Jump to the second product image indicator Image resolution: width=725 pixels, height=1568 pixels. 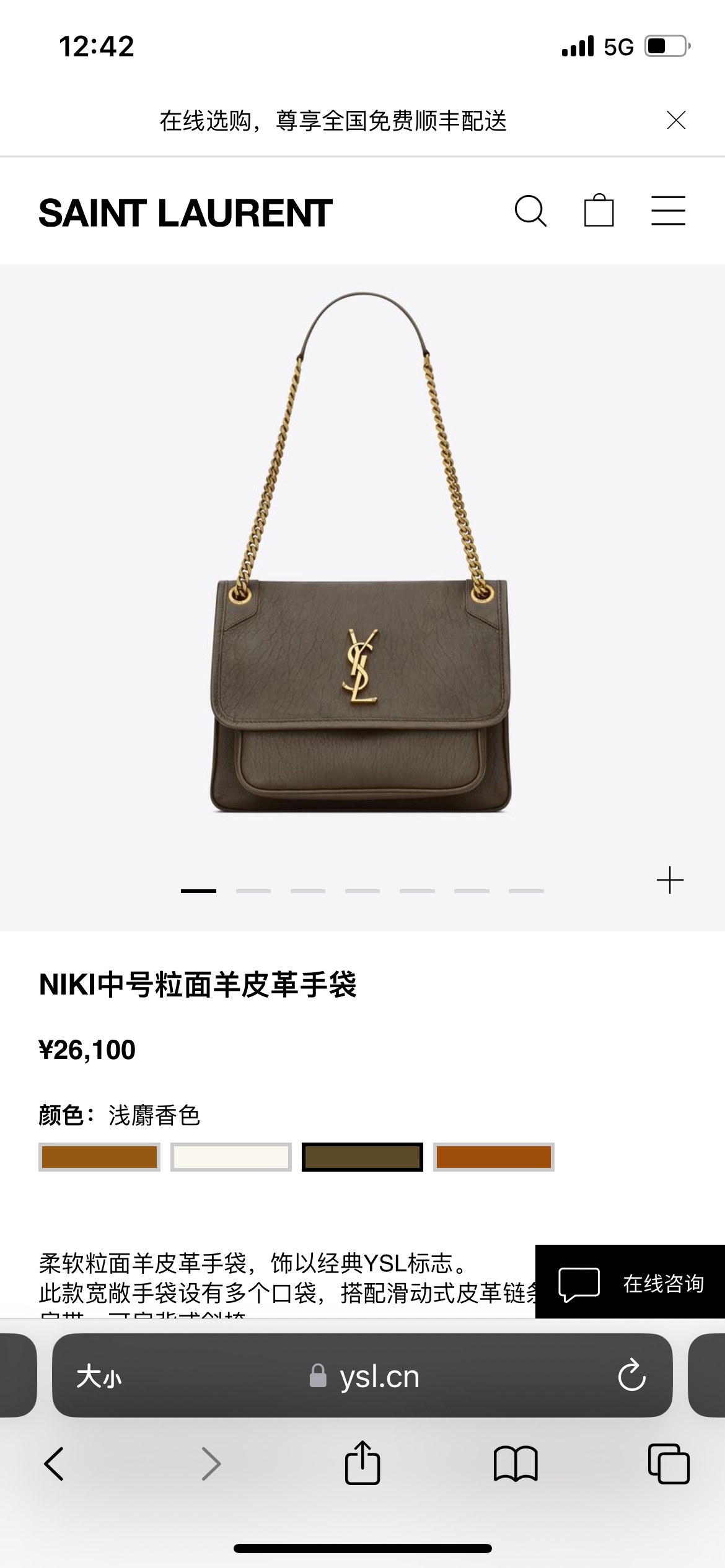tap(253, 891)
